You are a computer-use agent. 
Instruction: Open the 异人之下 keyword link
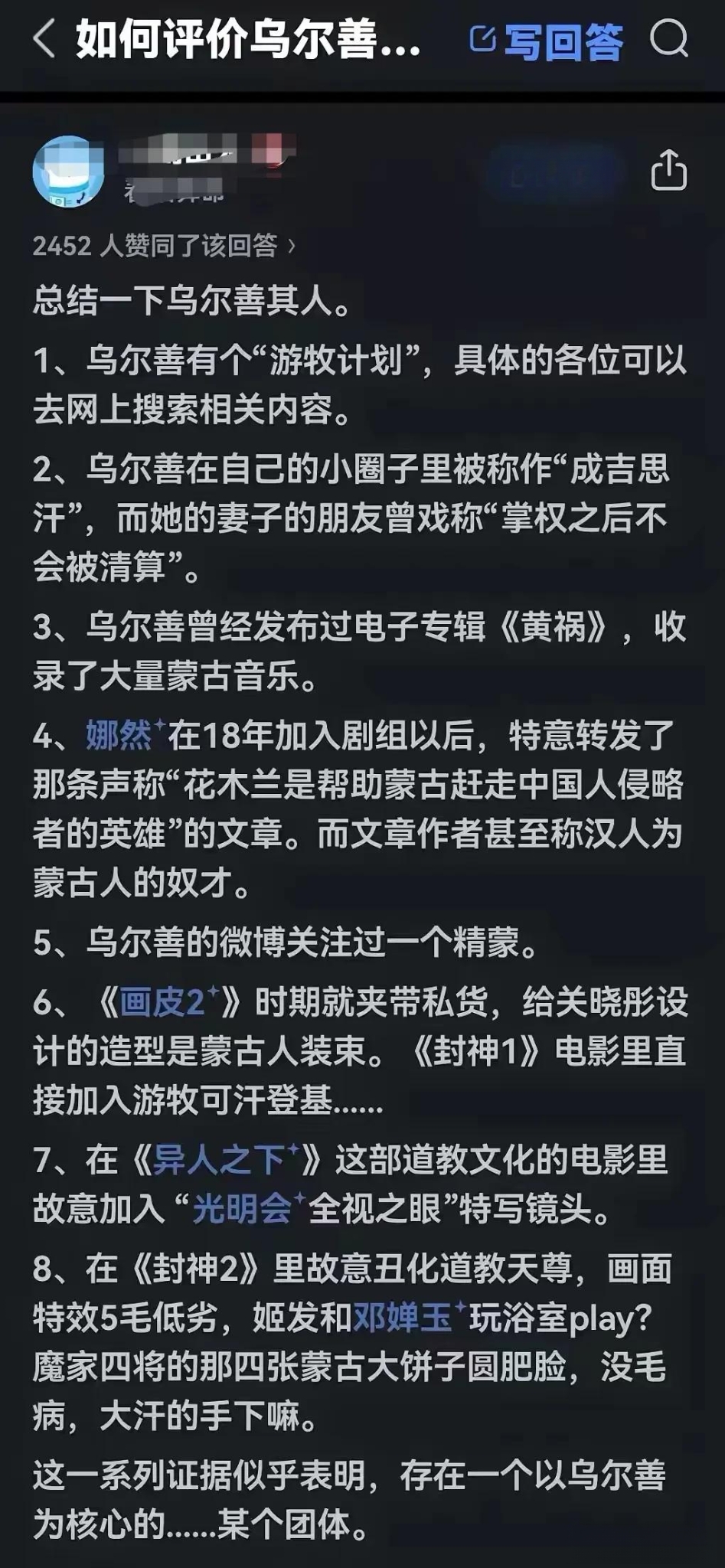pyautogui.click(x=219, y=1160)
